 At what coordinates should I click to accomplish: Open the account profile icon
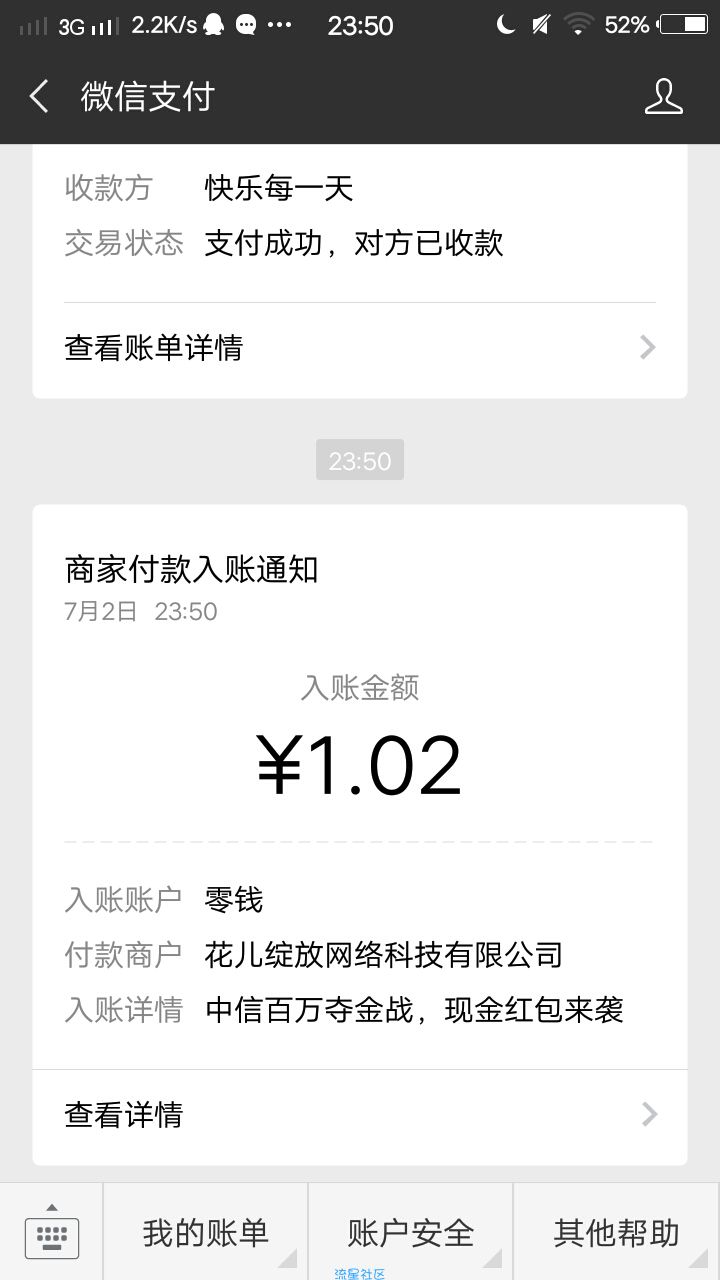tap(663, 97)
